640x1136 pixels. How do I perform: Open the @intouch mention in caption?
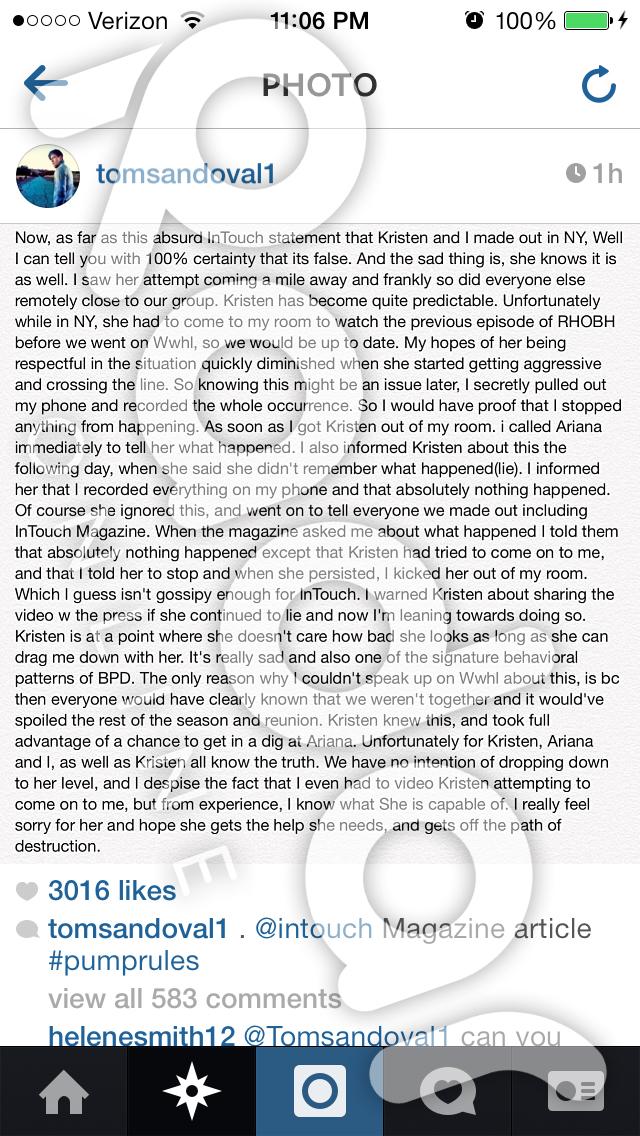coord(314,929)
